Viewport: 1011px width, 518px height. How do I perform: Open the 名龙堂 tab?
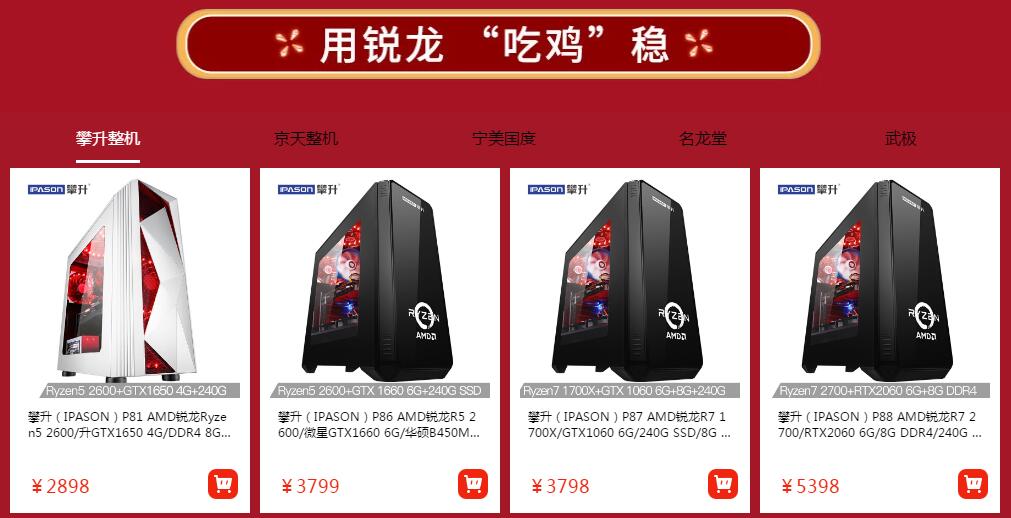point(703,138)
